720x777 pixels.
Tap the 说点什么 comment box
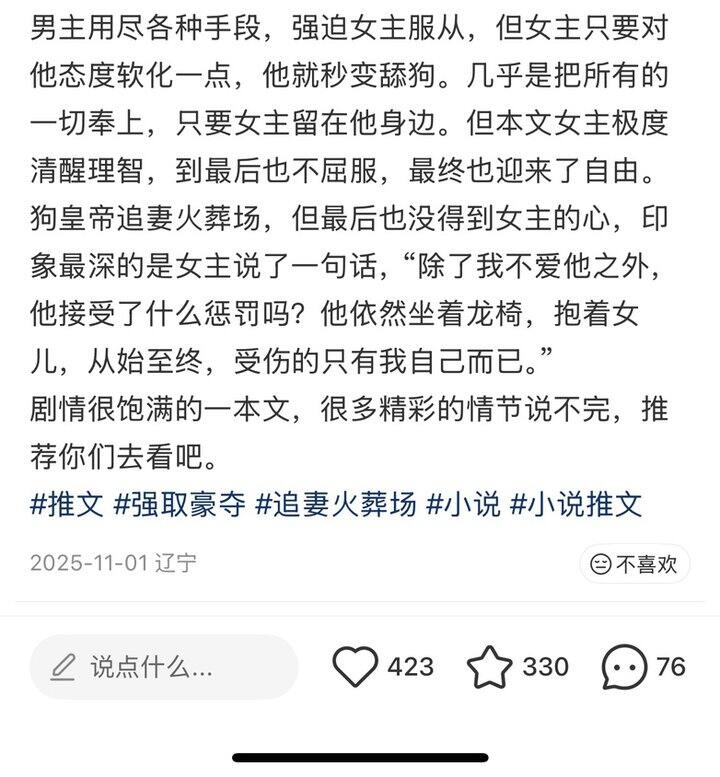click(x=164, y=666)
